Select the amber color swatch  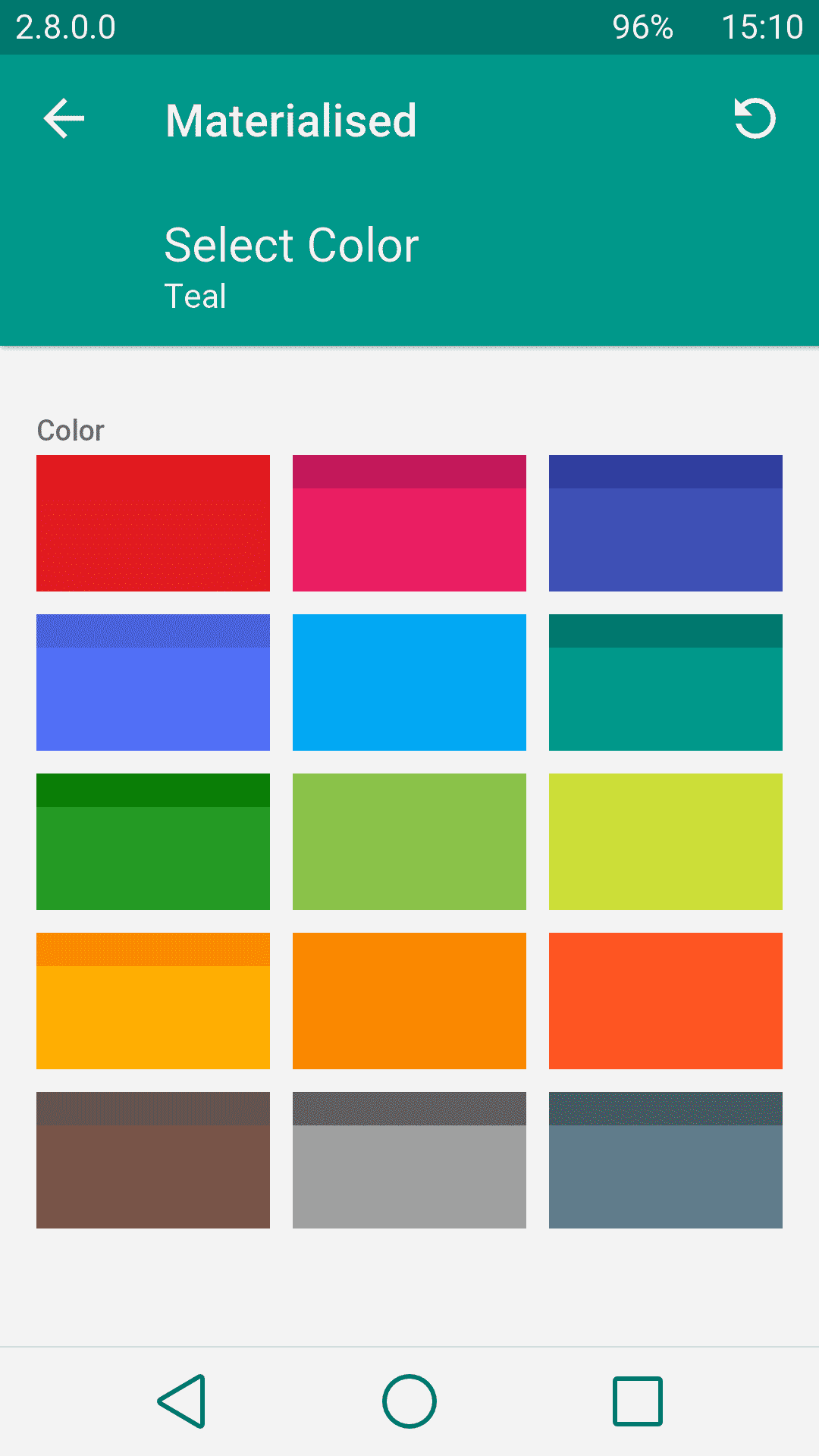click(x=153, y=1001)
